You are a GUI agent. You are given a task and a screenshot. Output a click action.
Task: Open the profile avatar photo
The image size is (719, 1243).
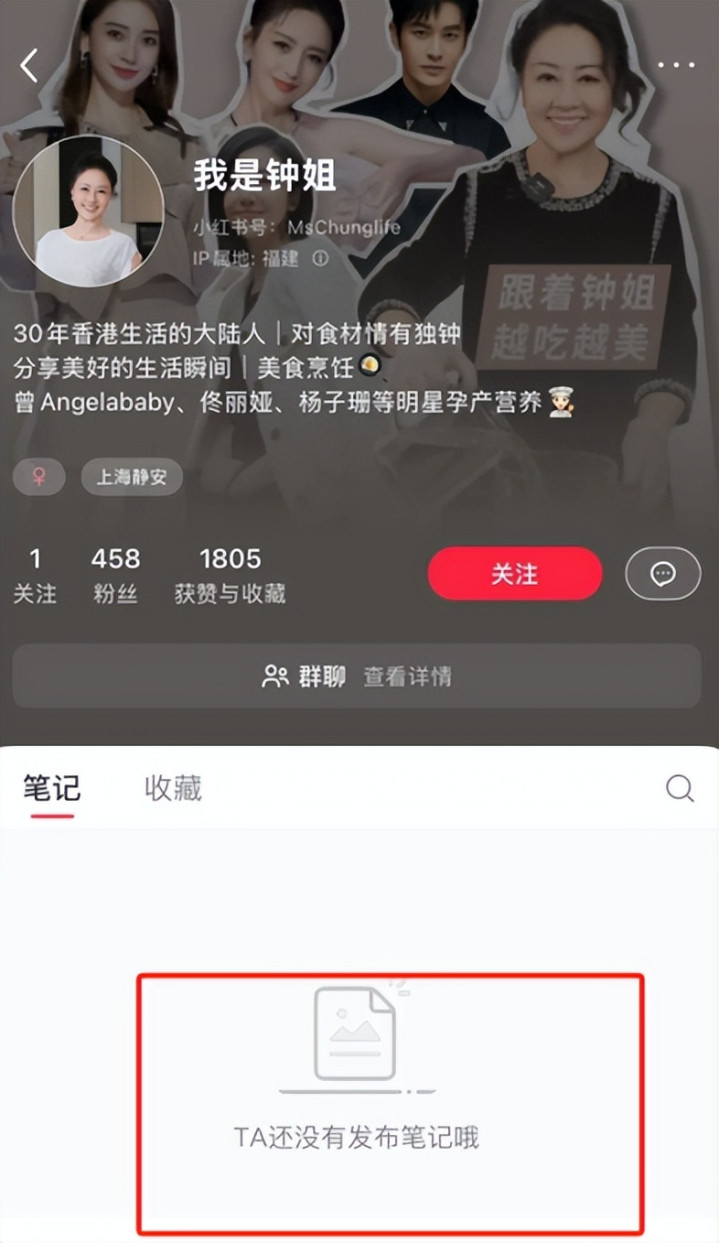pyautogui.click(x=89, y=211)
